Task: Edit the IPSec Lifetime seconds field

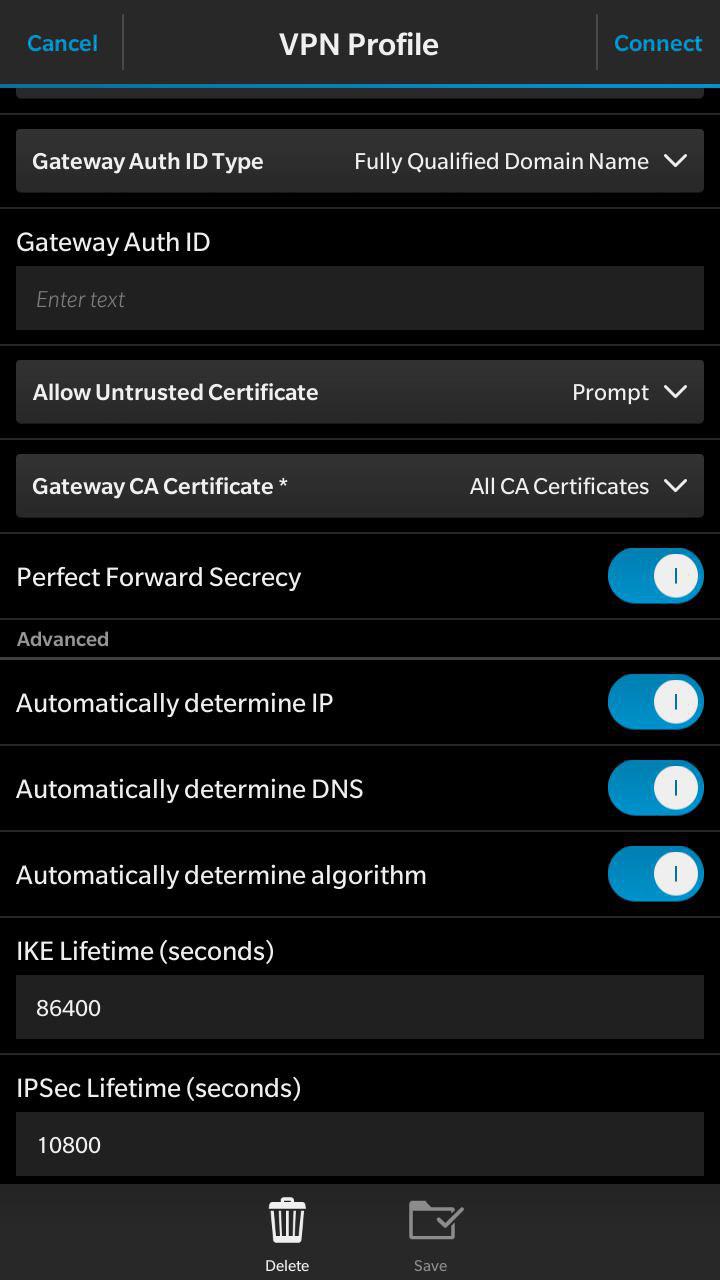Action: 360,1144
